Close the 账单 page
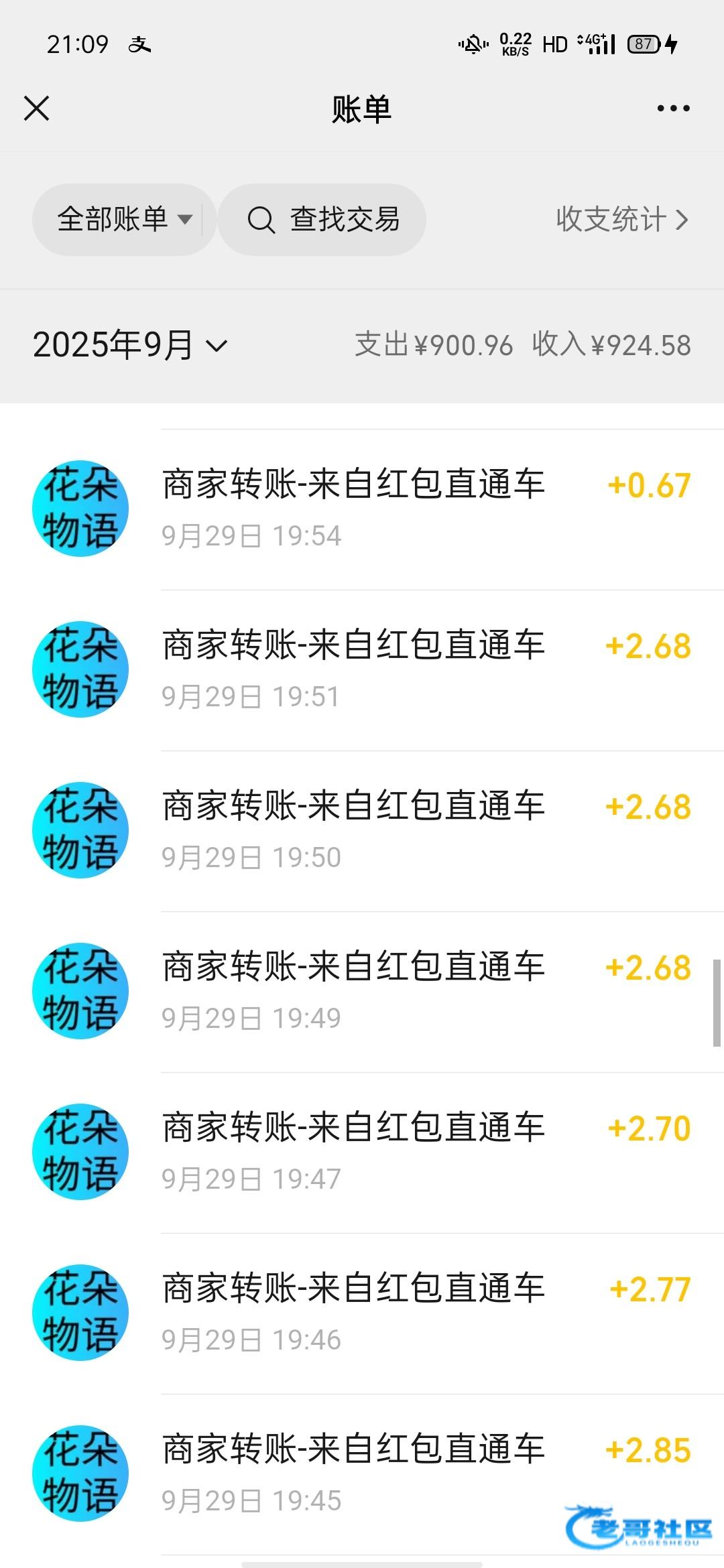The height and width of the screenshot is (1568, 724). tap(37, 109)
